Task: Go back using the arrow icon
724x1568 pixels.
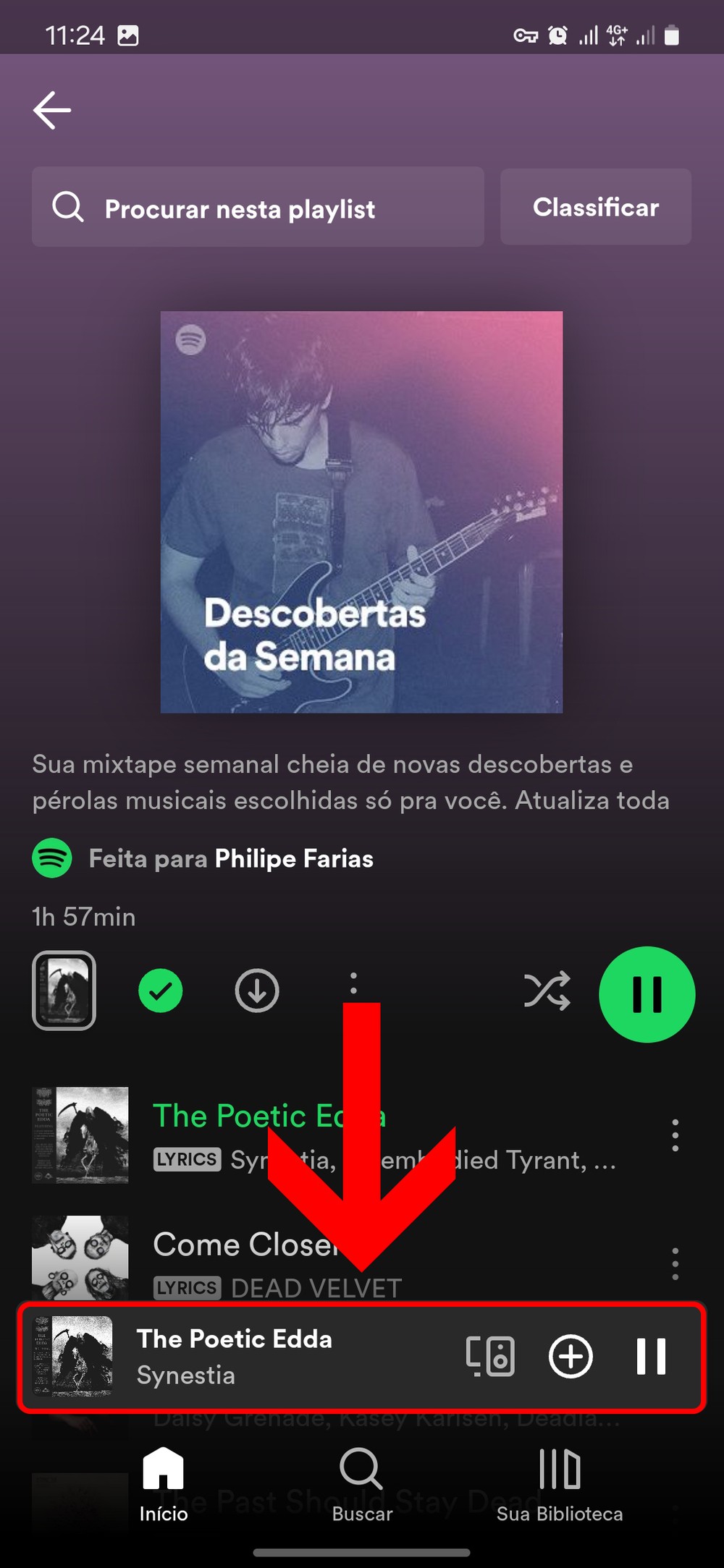Action: (52, 110)
